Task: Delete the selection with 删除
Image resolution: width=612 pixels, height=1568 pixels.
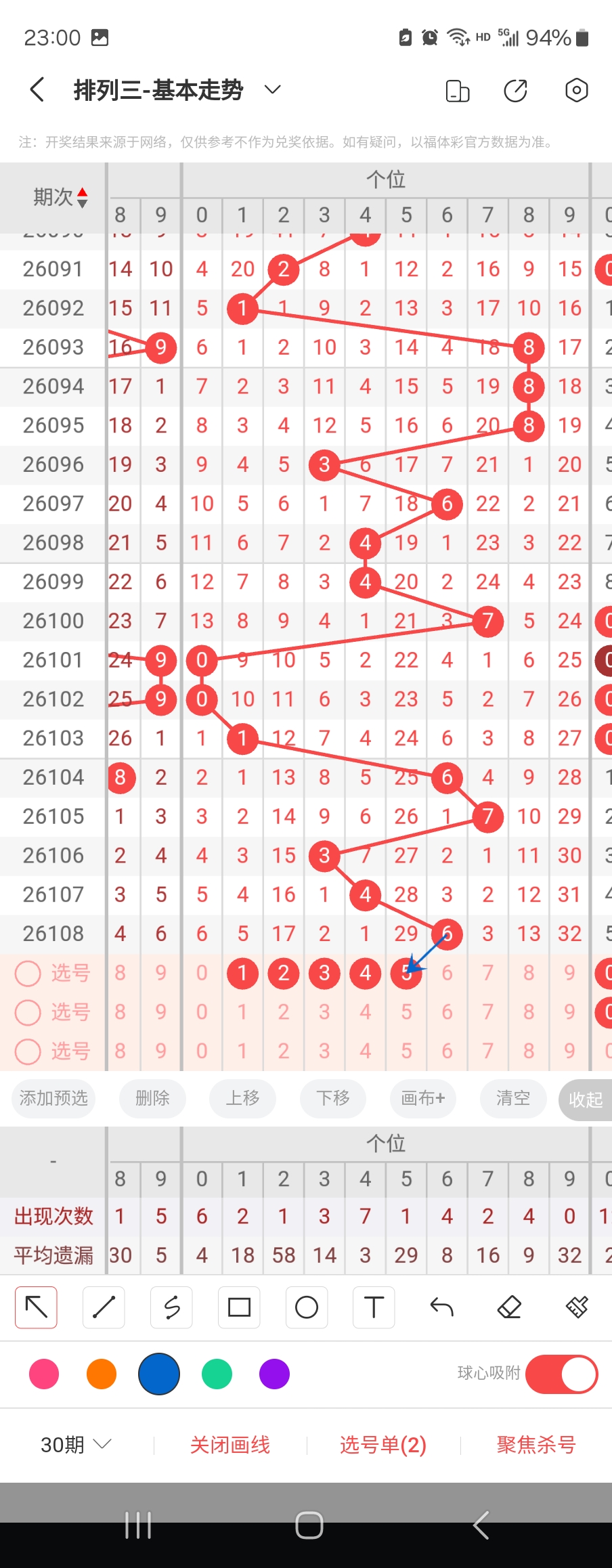Action: click(152, 1097)
